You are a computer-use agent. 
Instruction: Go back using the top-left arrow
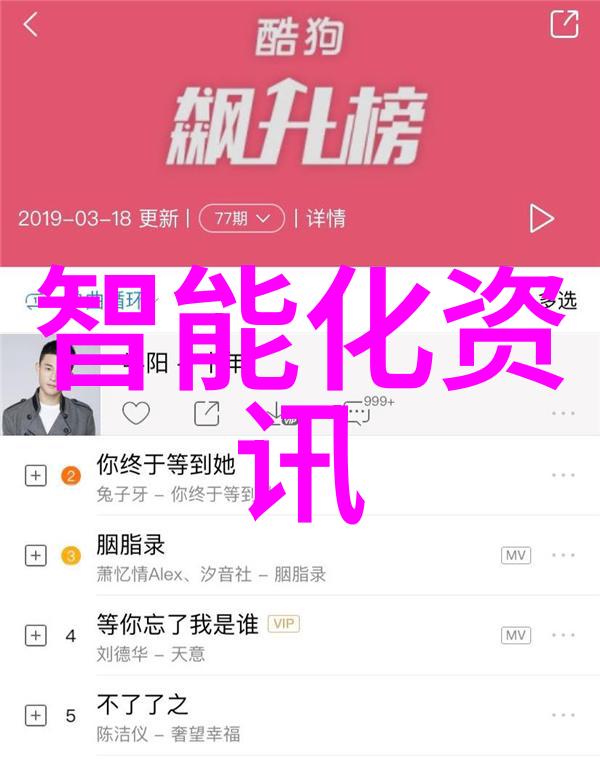(x=30, y=25)
